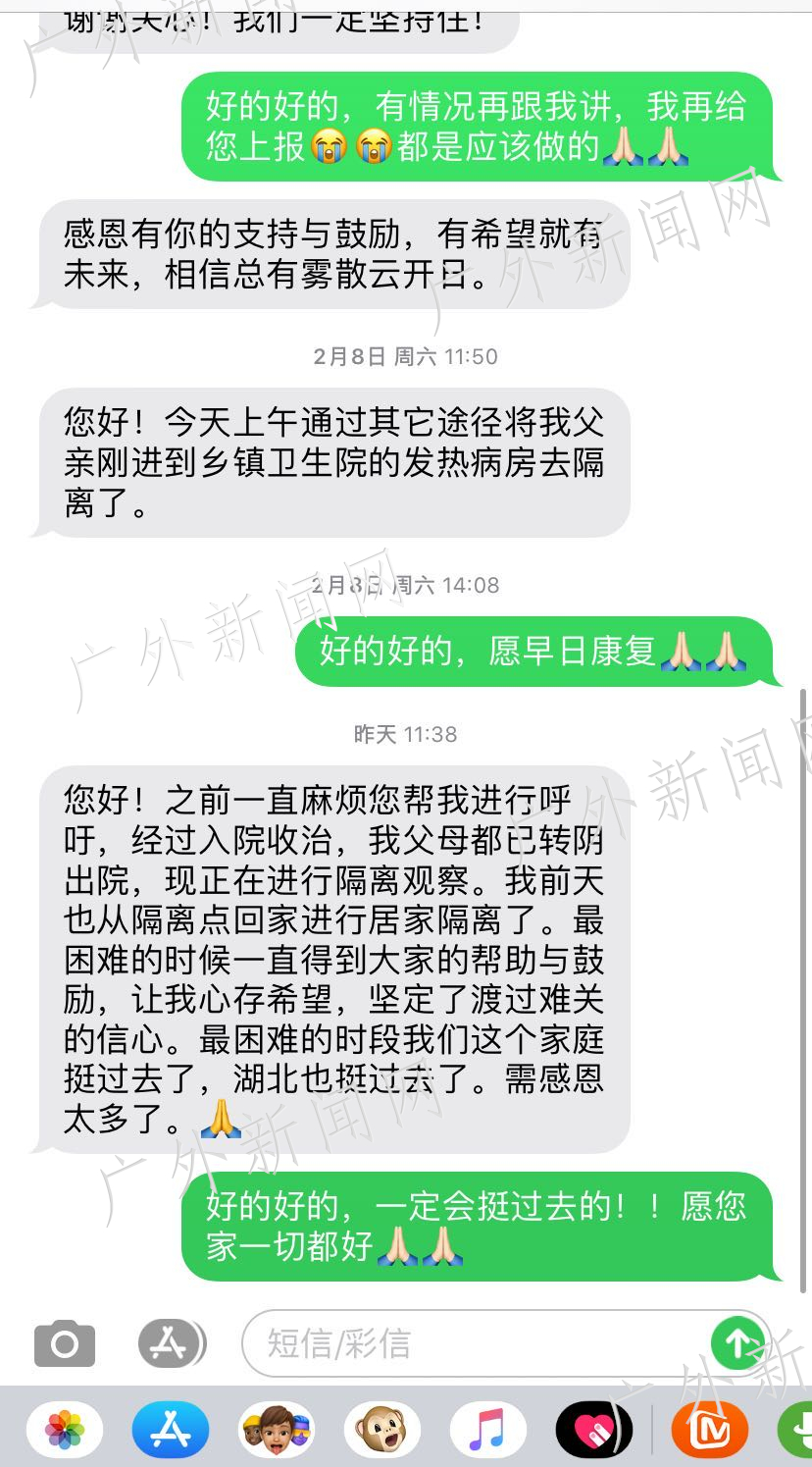Open the App Store in the app drawer

(171, 1430)
